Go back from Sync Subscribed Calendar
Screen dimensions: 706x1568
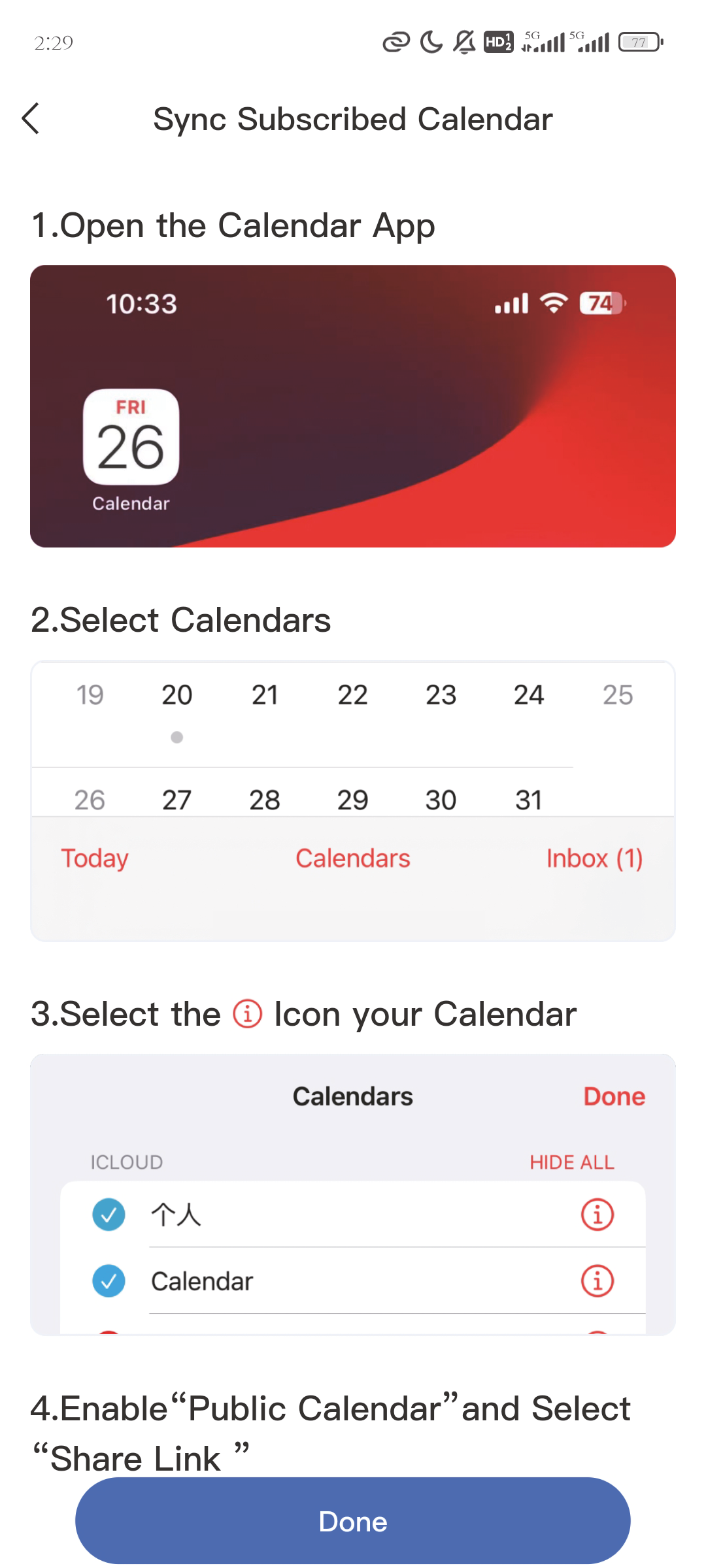tap(31, 119)
